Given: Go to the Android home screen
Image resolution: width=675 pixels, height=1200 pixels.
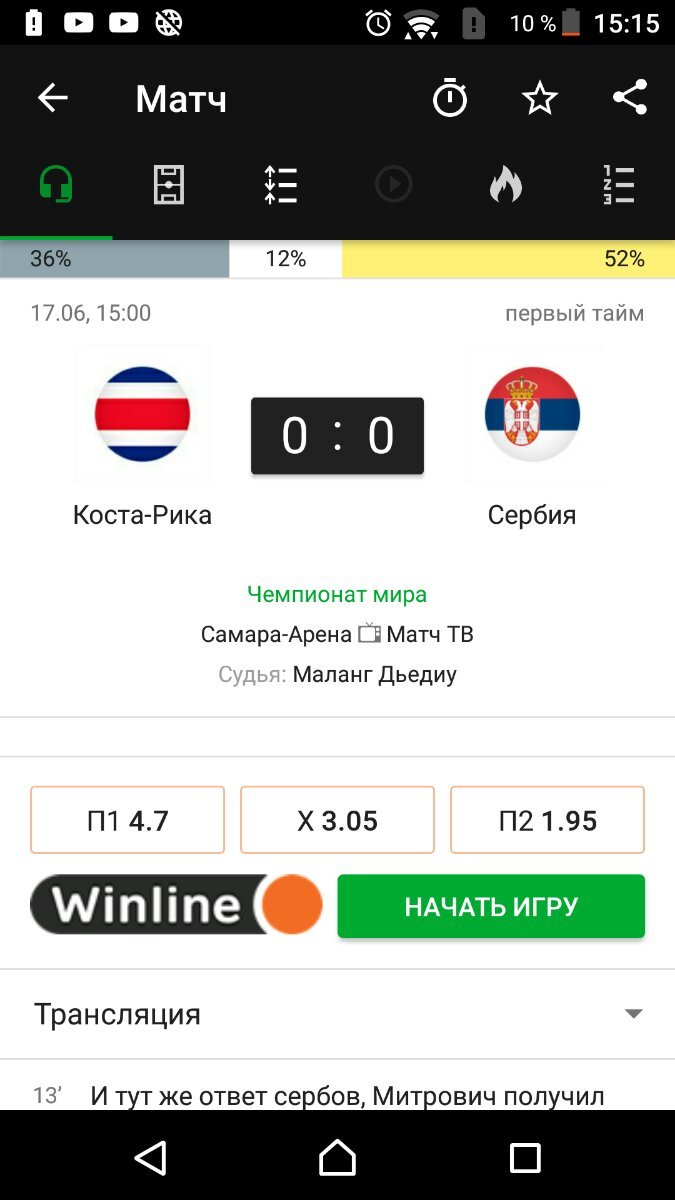Looking at the screenshot, I should pos(337,1158).
